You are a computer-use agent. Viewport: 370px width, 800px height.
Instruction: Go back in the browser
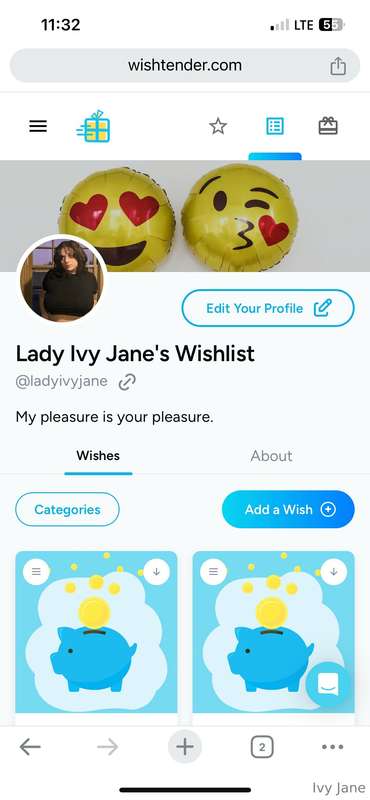(30, 747)
